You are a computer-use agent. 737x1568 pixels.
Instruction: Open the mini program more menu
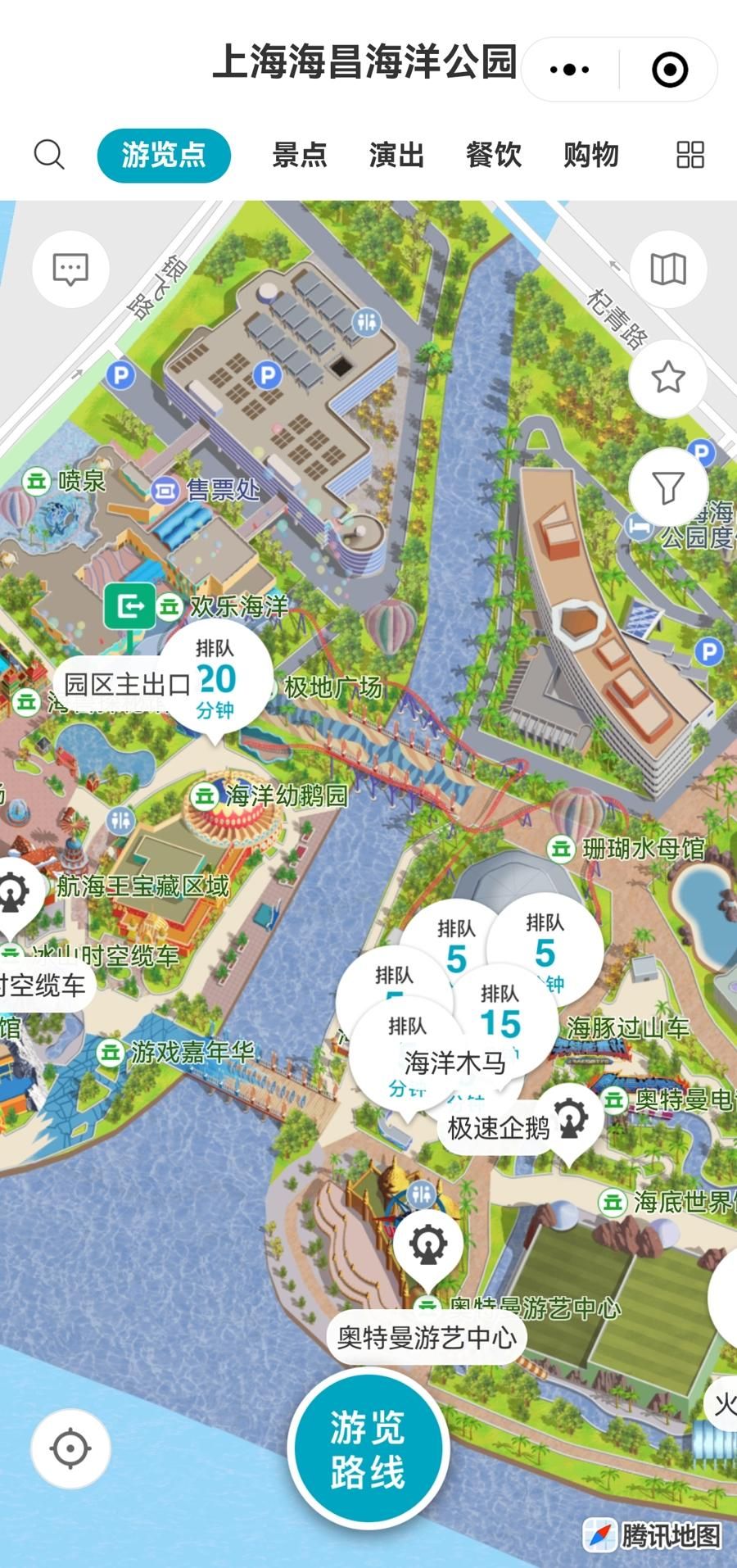[570, 70]
